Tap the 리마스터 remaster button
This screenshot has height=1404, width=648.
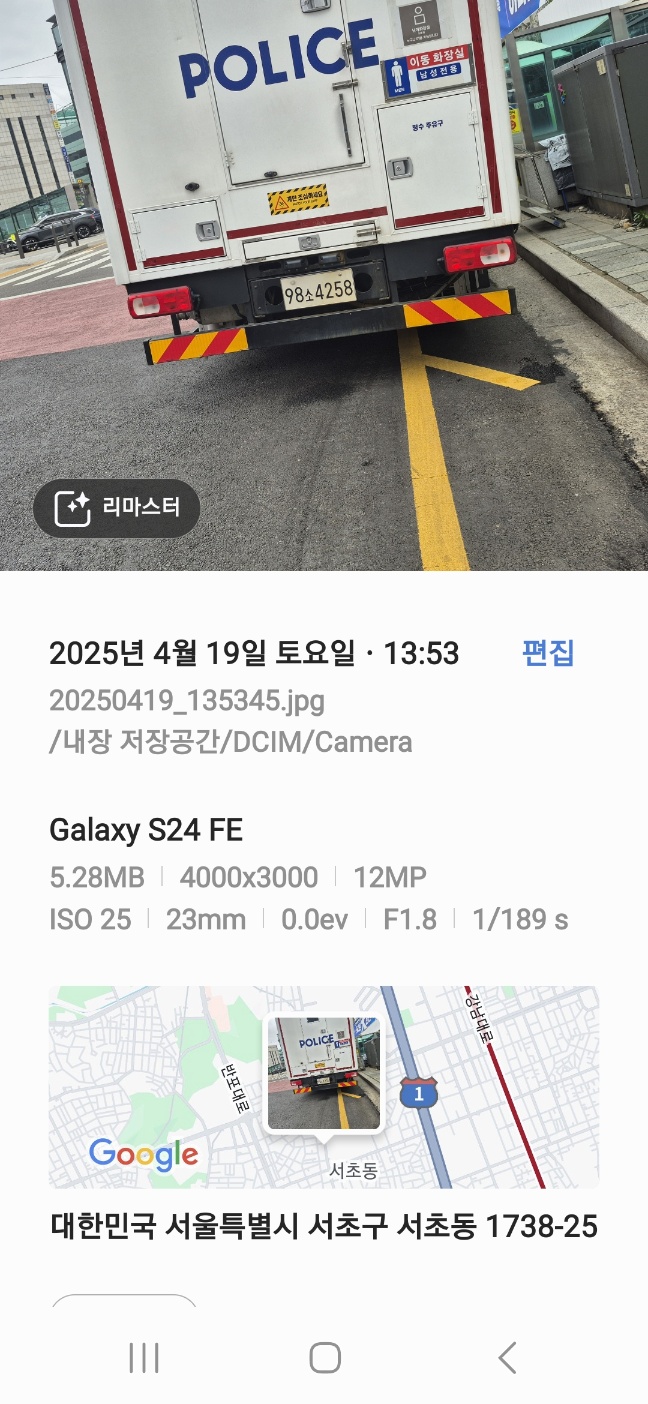click(117, 509)
